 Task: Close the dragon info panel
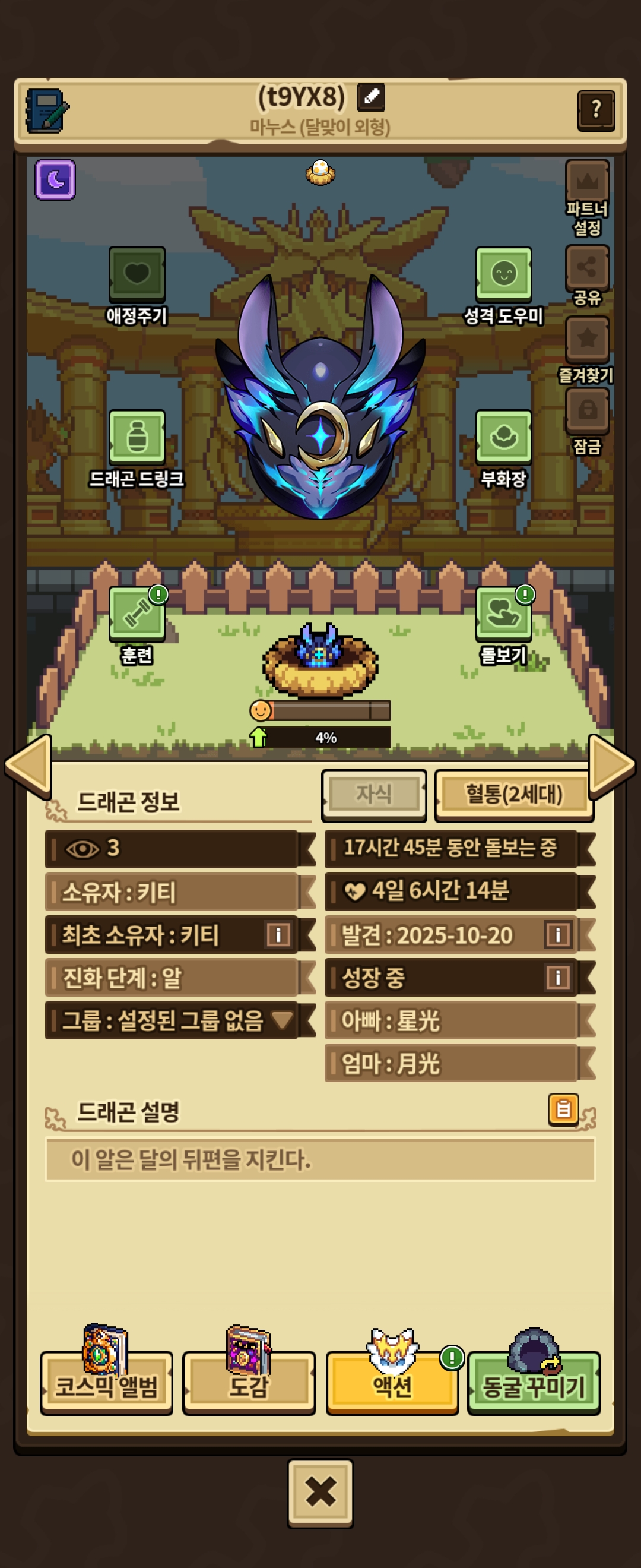(x=320, y=1493)
